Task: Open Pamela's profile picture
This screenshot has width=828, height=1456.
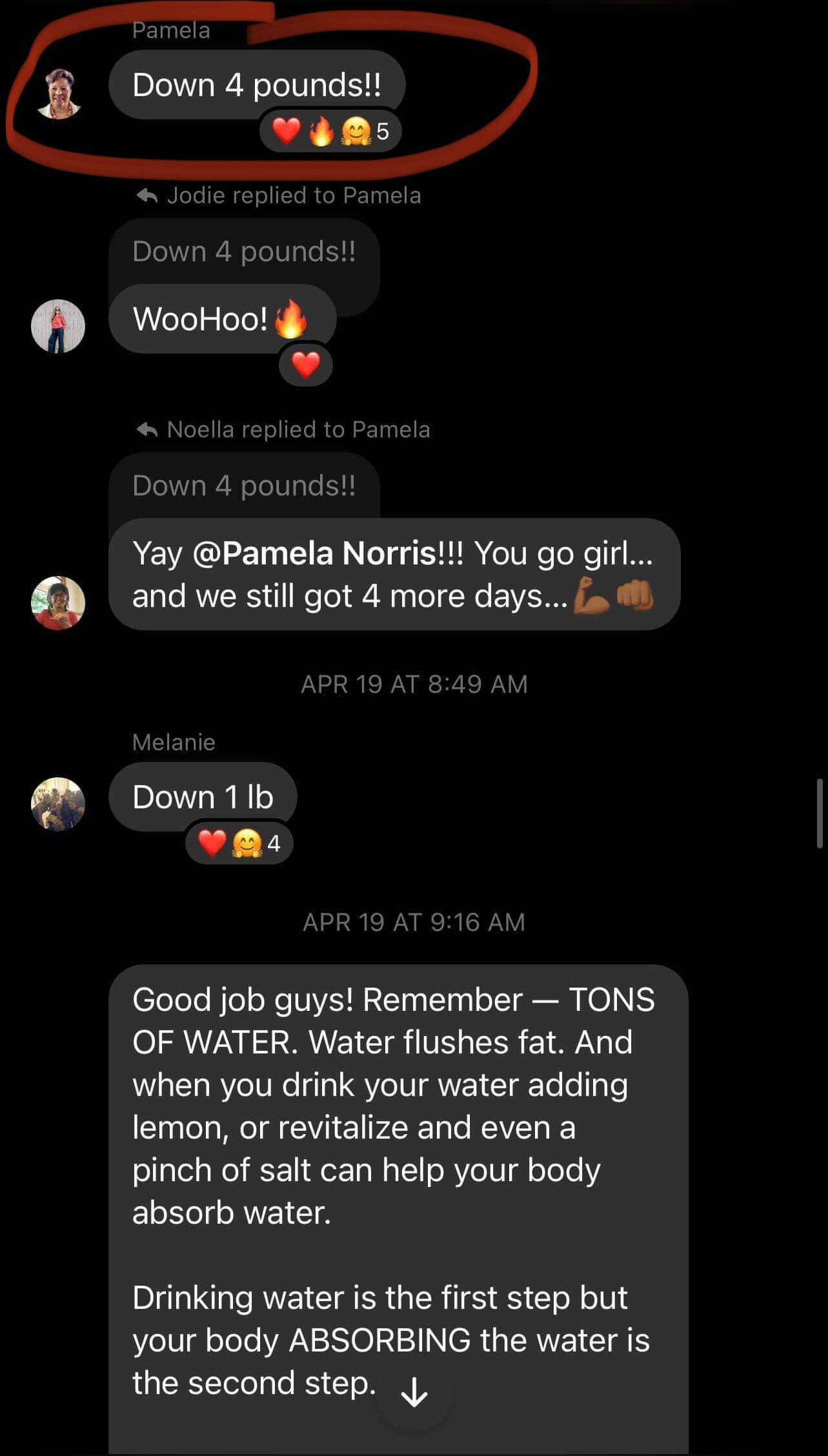Action: pyautogui.click(x=59, y=94)
